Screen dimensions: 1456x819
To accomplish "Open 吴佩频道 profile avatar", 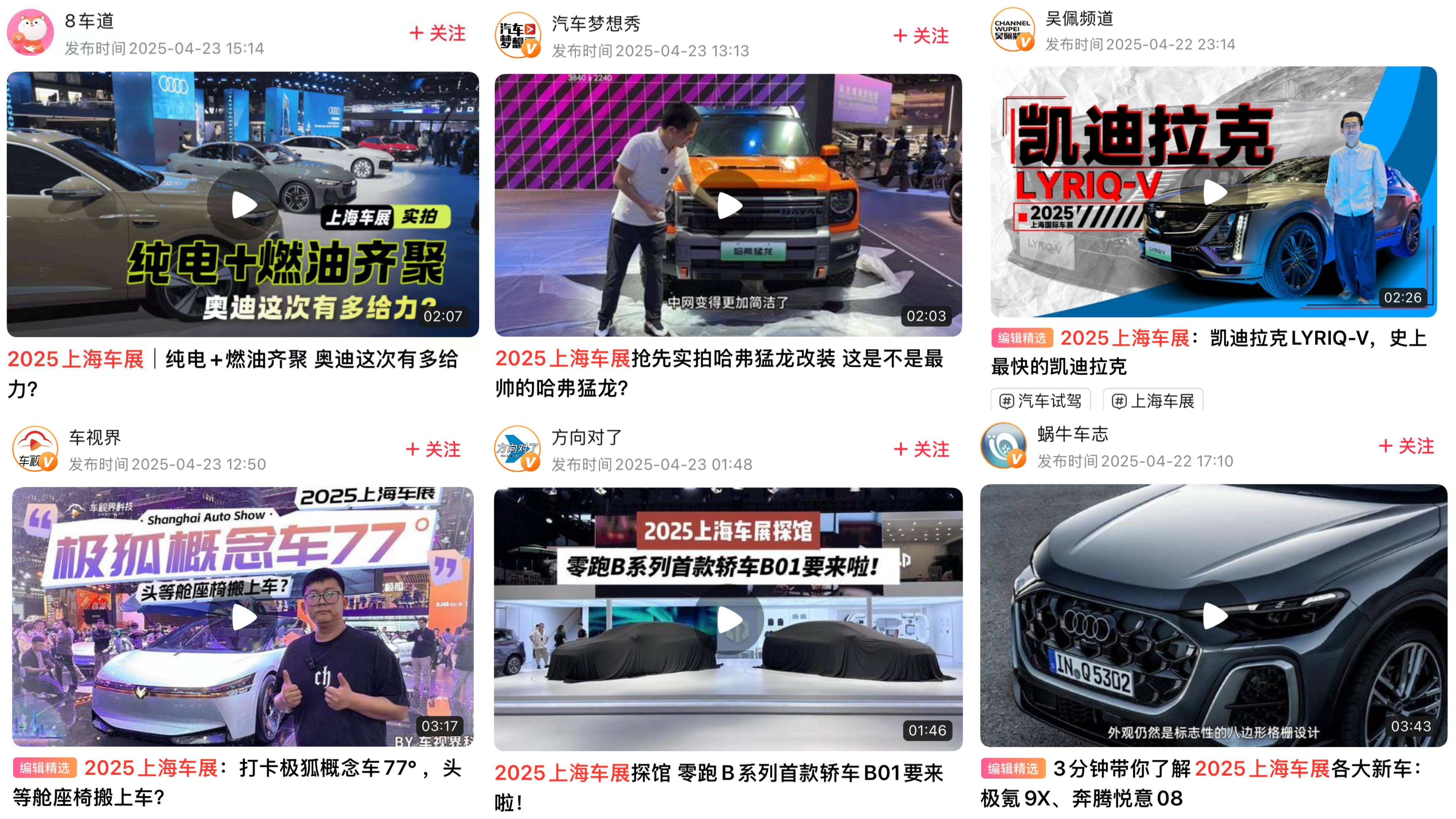I will pyautogui.click(x=1013, y=30).
